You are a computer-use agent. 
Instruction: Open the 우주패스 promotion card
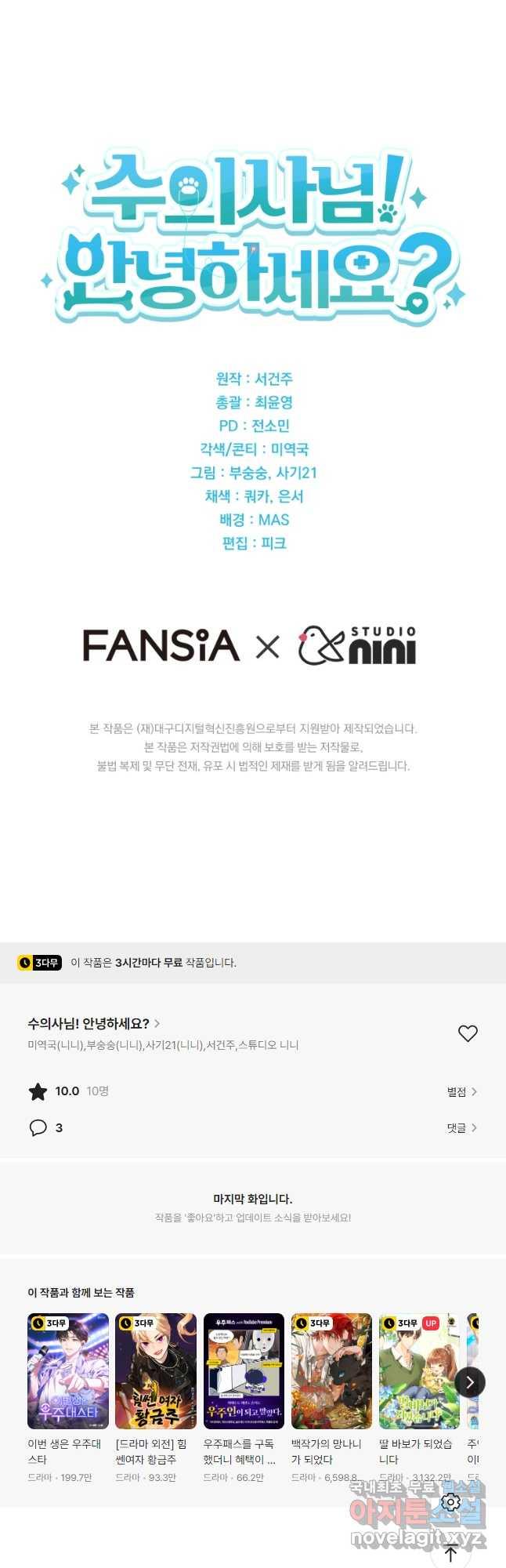tap(244, 1370)
